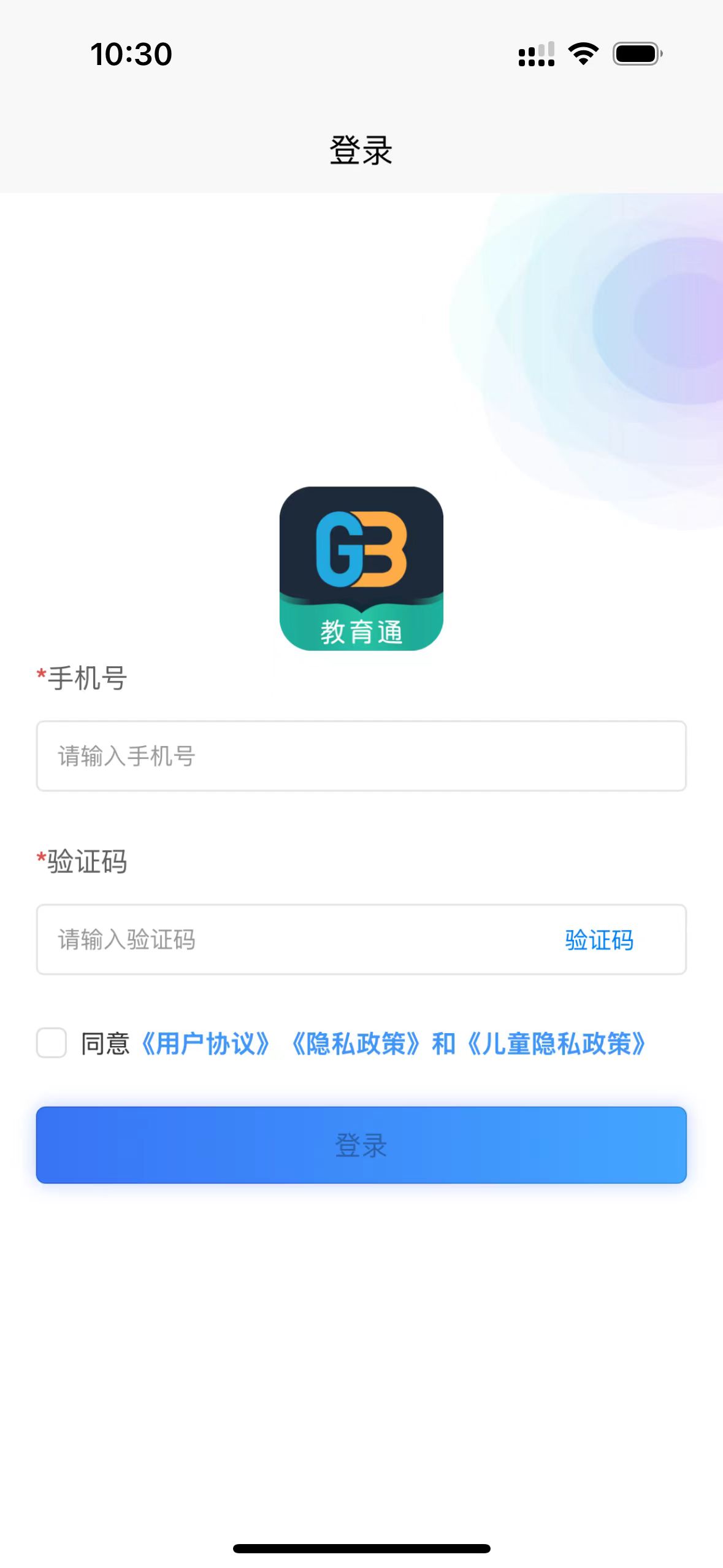
Task: Open the 《隐私政策》 privacy policy link
Action: (x=356, y=1043)
